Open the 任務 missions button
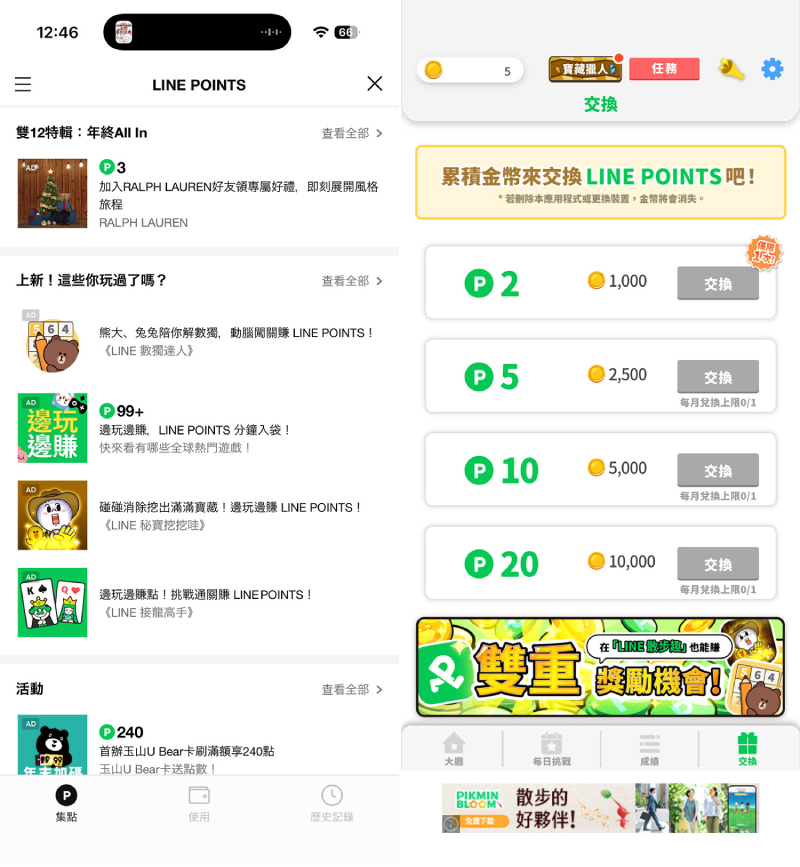 tap(664, 69)
